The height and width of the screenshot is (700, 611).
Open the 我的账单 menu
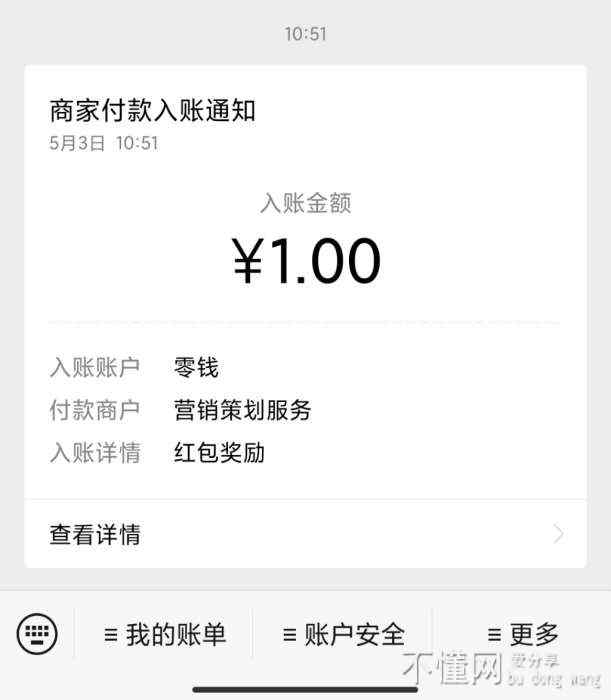[x=165, y=634]
